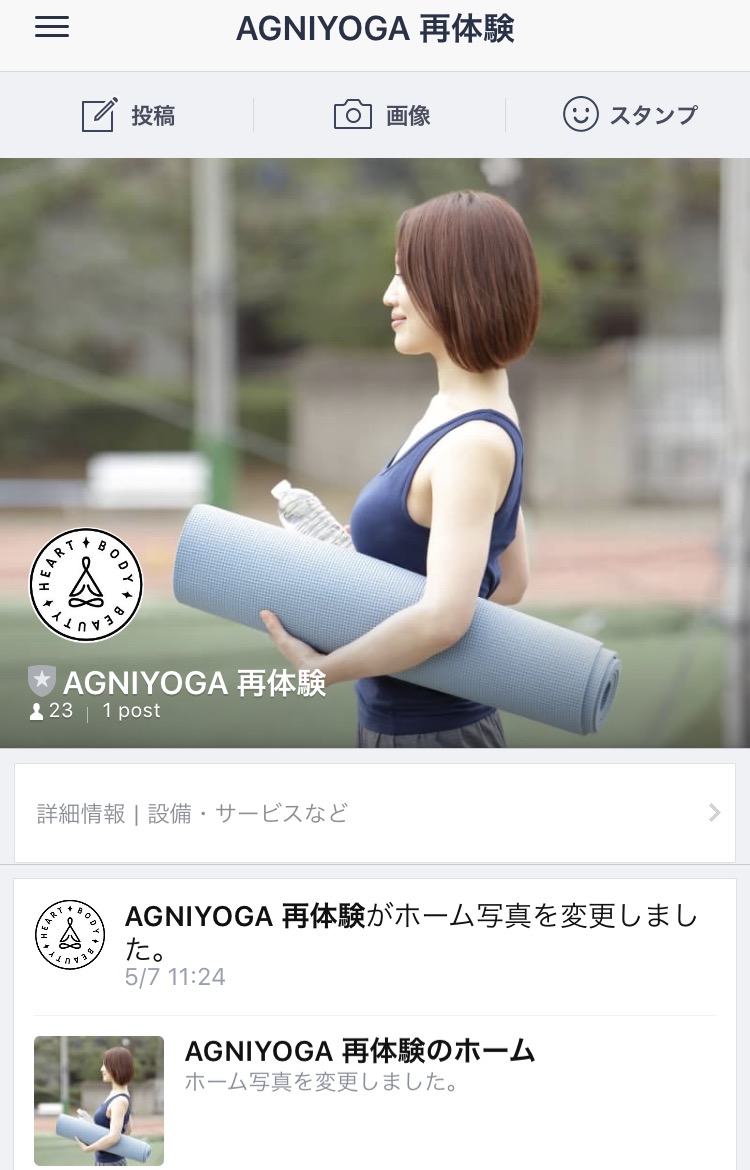View the AGNIYOGA profile logo on cover

point(86,585)
